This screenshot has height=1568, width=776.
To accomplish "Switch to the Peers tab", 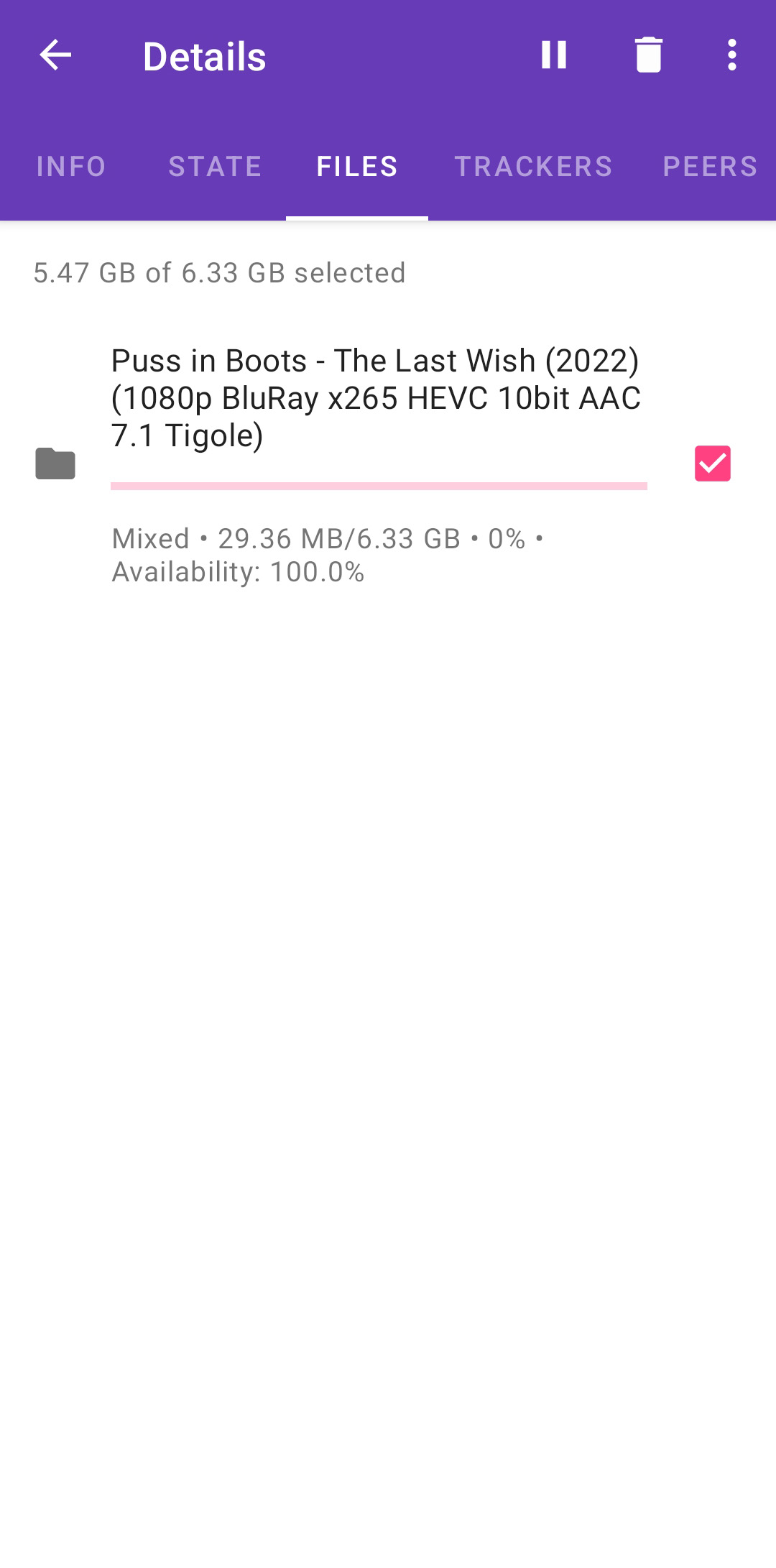I will [709, 167].
